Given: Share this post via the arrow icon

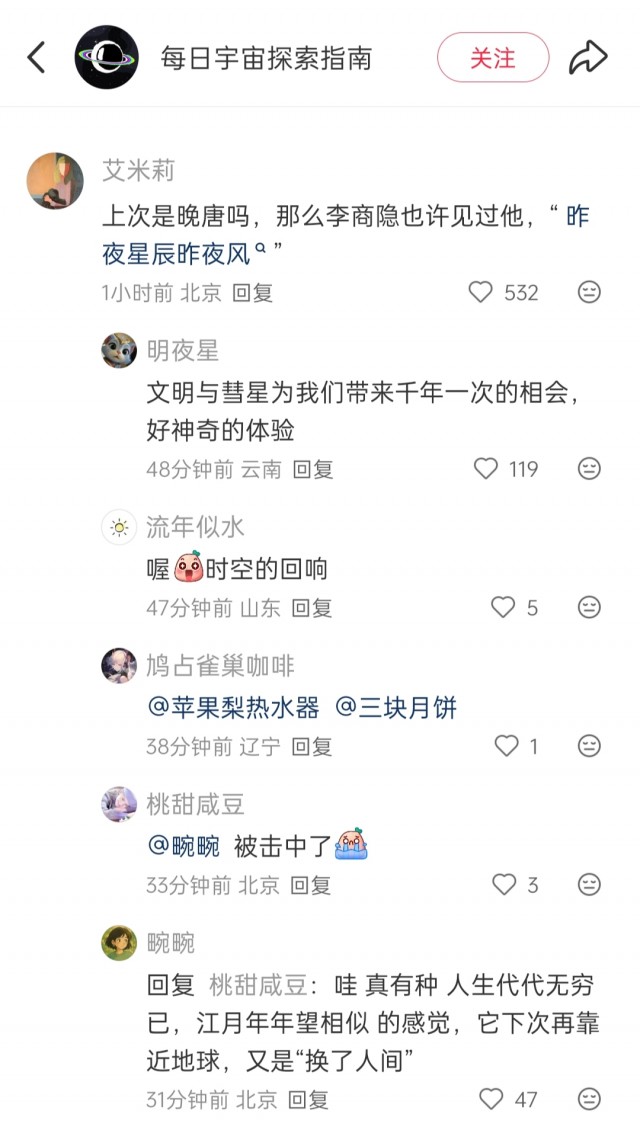Looking at the screenshot, I should point(588,57).
